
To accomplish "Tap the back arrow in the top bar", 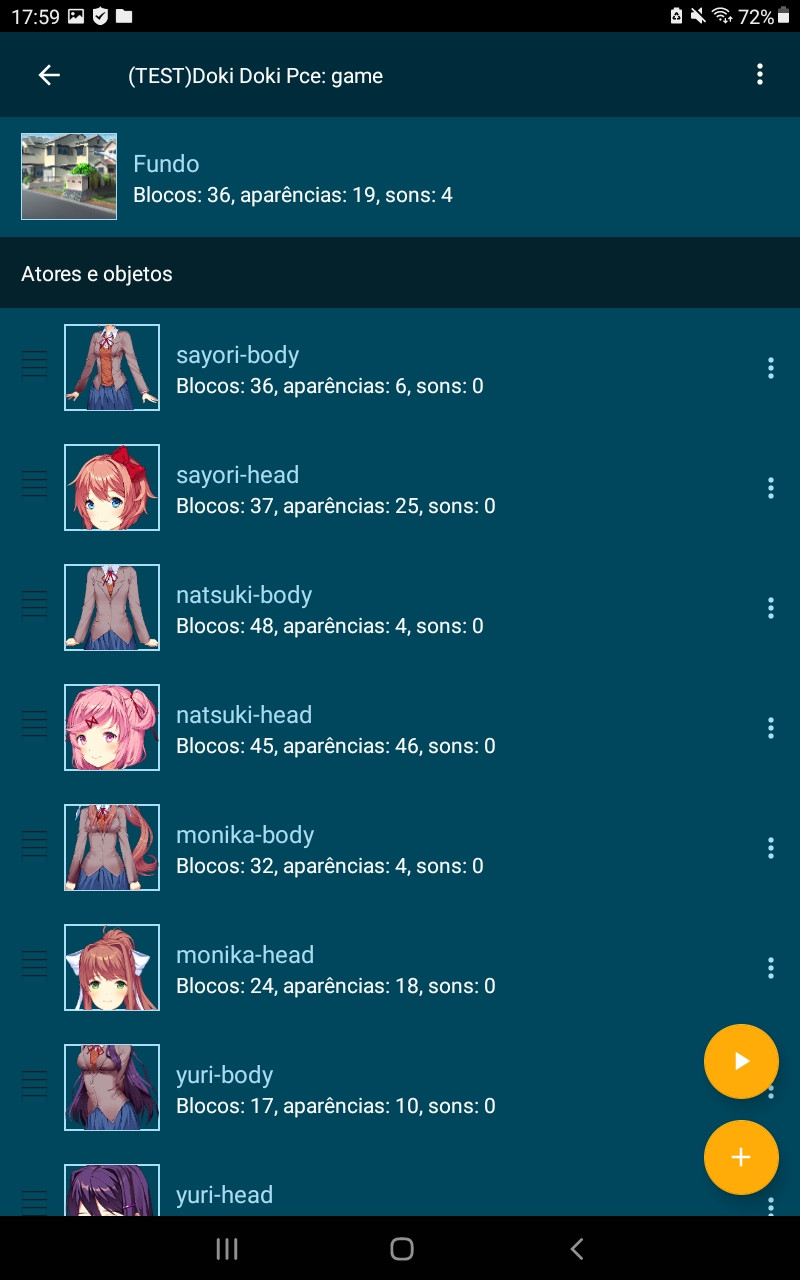I will pyautogui.click(x=48, y=75).
